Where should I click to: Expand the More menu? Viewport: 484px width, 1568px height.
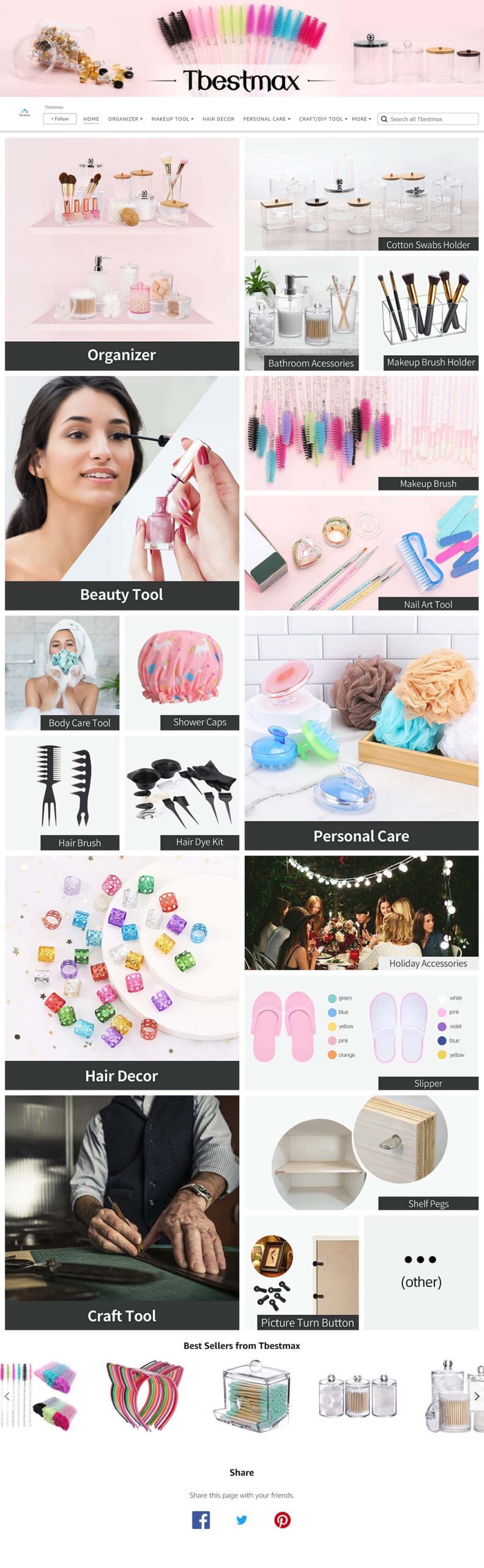pos(361,119)
